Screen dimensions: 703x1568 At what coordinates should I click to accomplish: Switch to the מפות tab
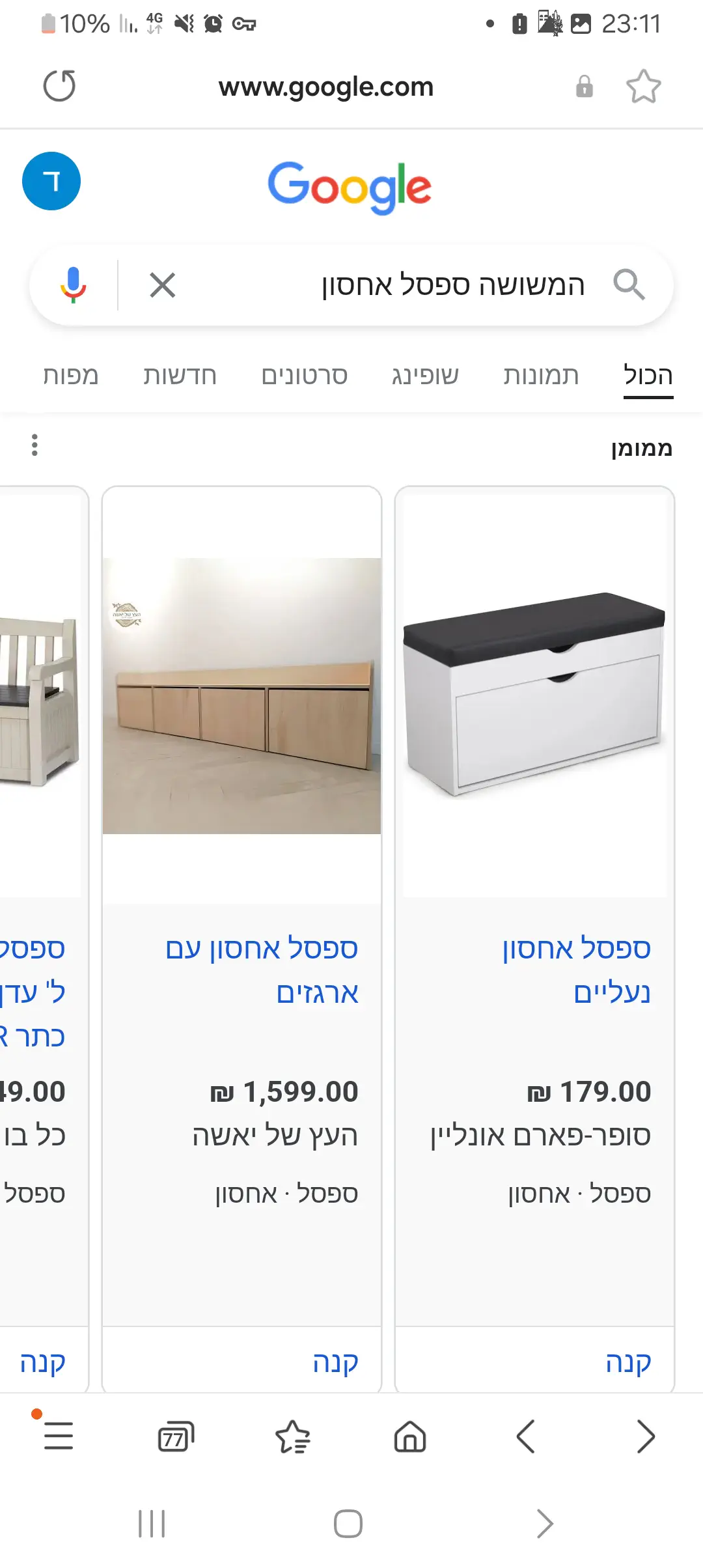(70, 376)
